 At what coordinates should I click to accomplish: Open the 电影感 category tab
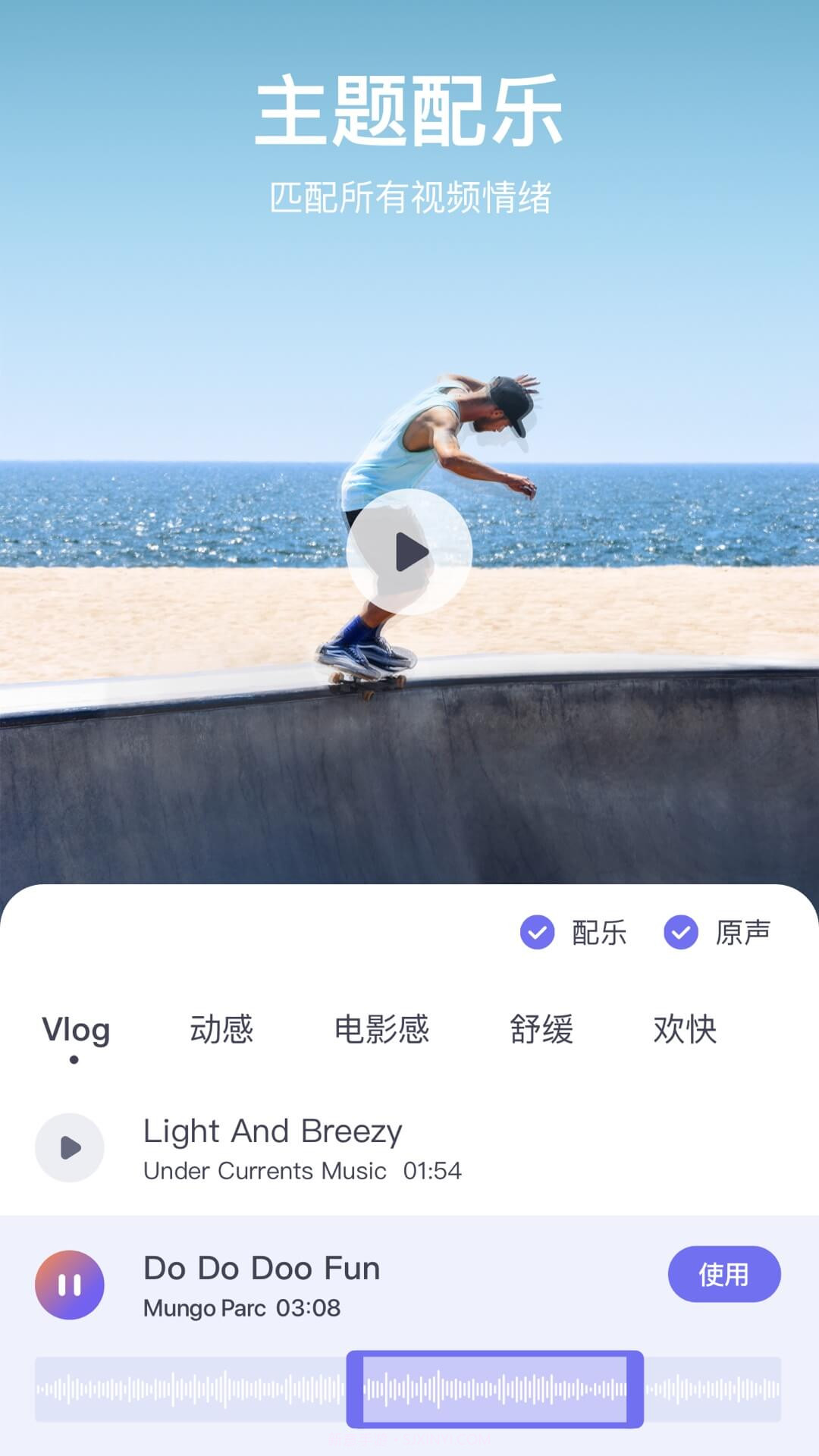point(382,1030)
